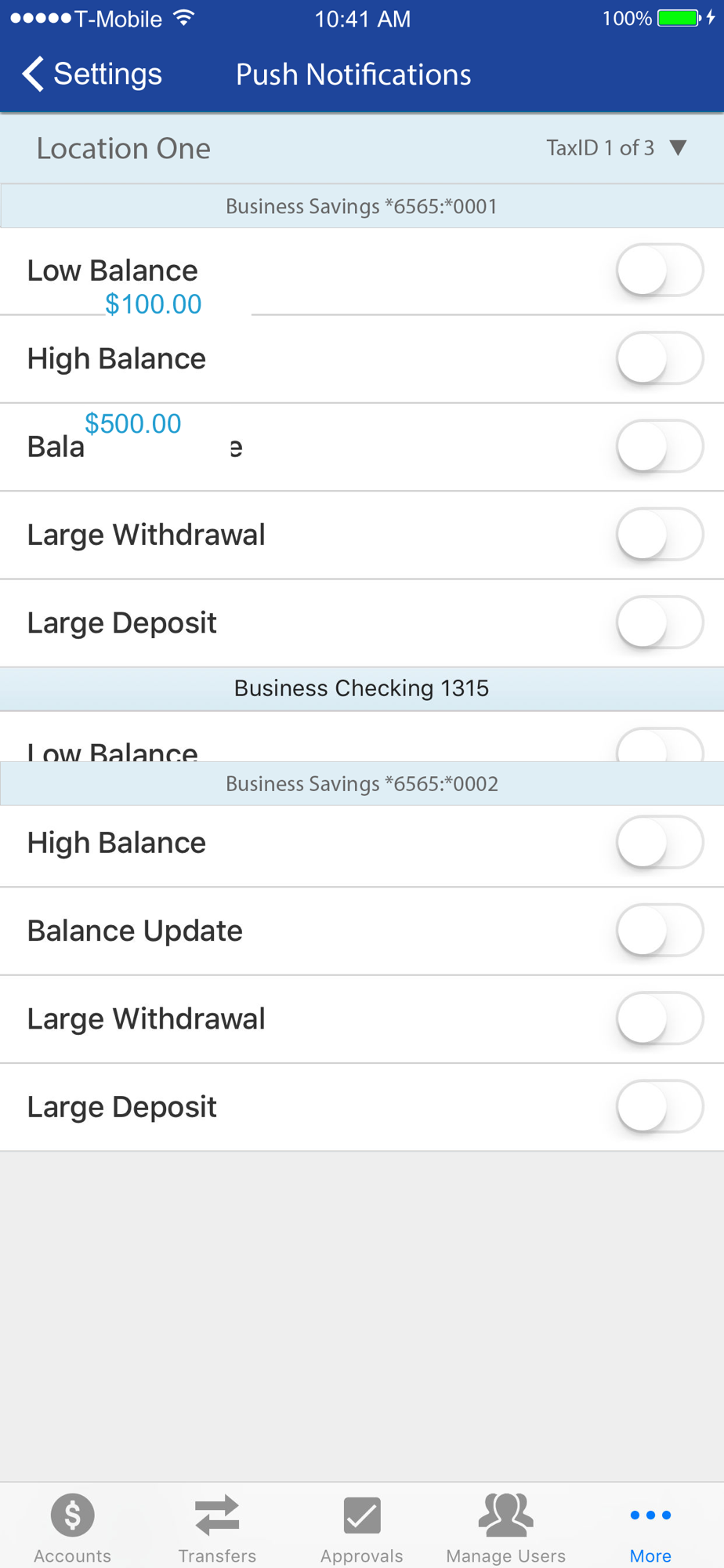
Task: Enable Balance Update under Business Savings *0002
Action: pyautogui.click(x=660, y=931)
